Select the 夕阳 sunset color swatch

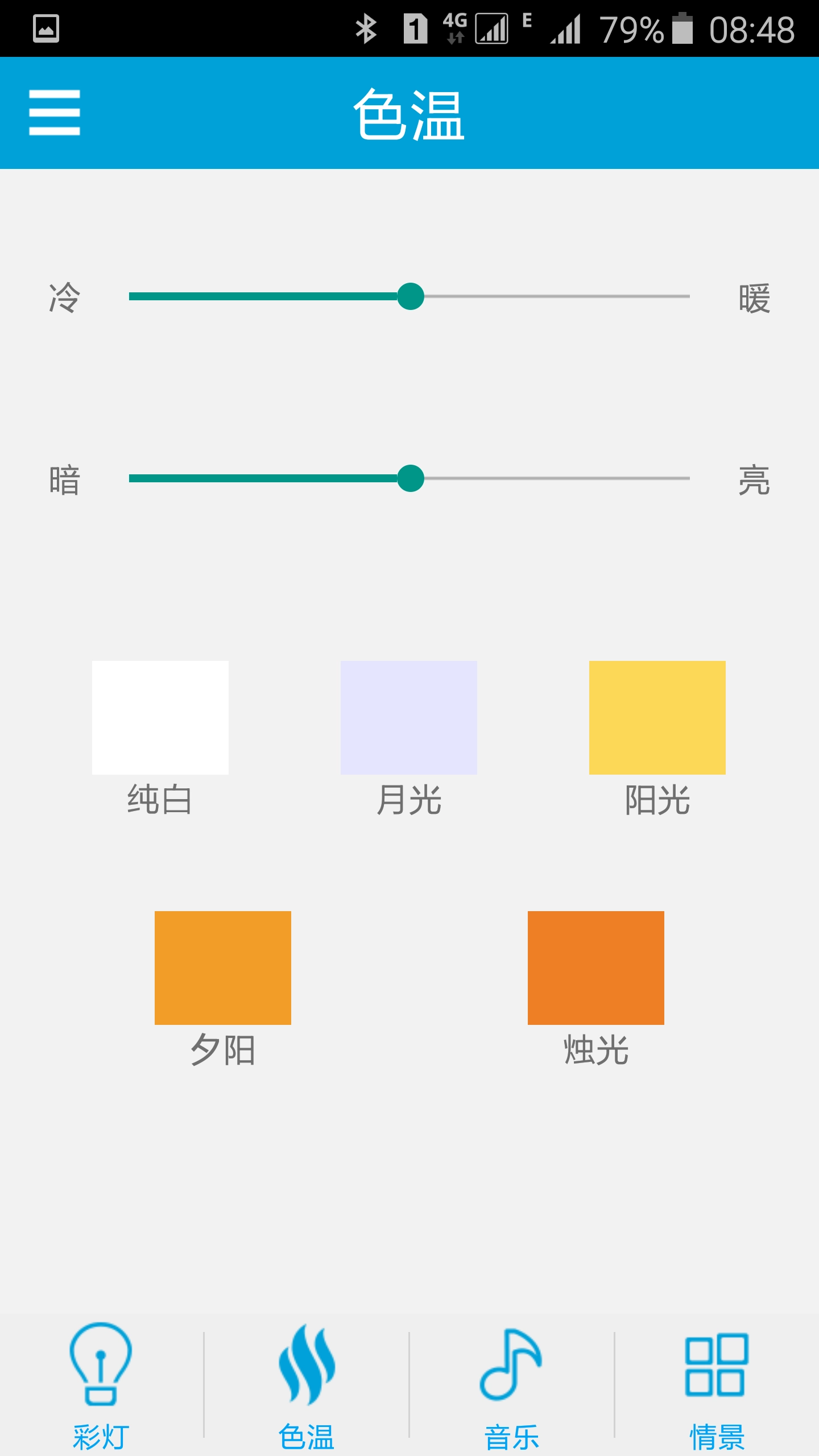coord(222,967)
